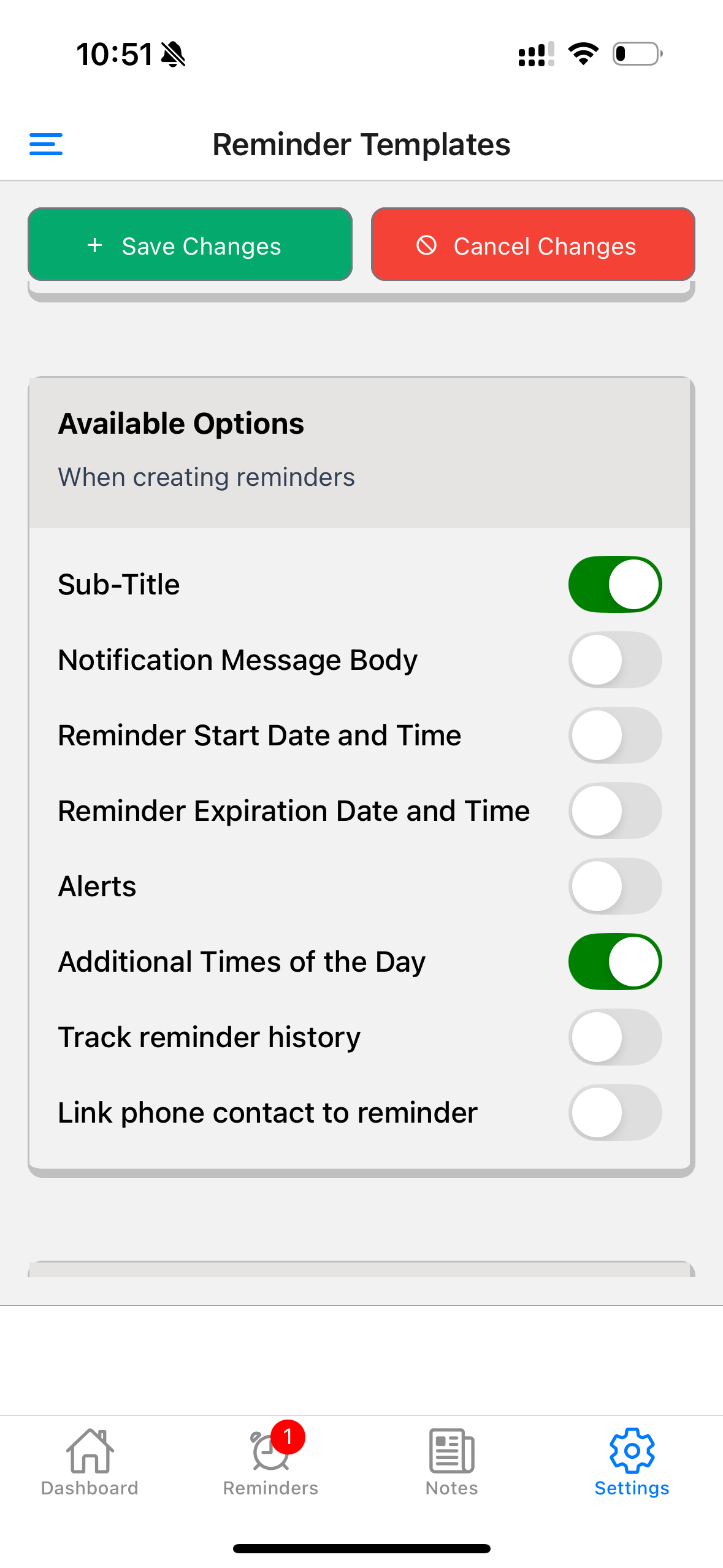This screenshot has height=1568, width=723.
Task: Enable the Track reminder history switch
Action: point(614,1037)
